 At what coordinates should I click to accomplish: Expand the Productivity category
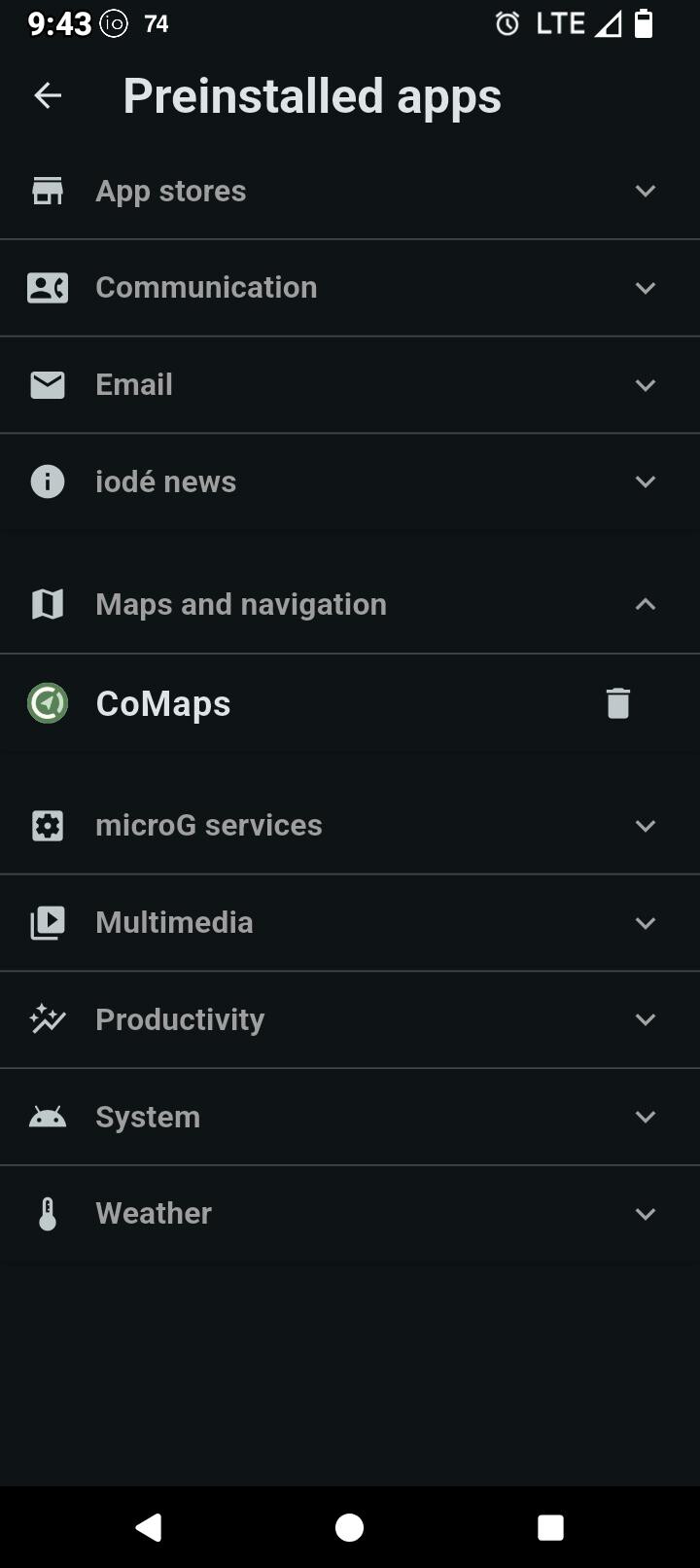point(645,1019)
